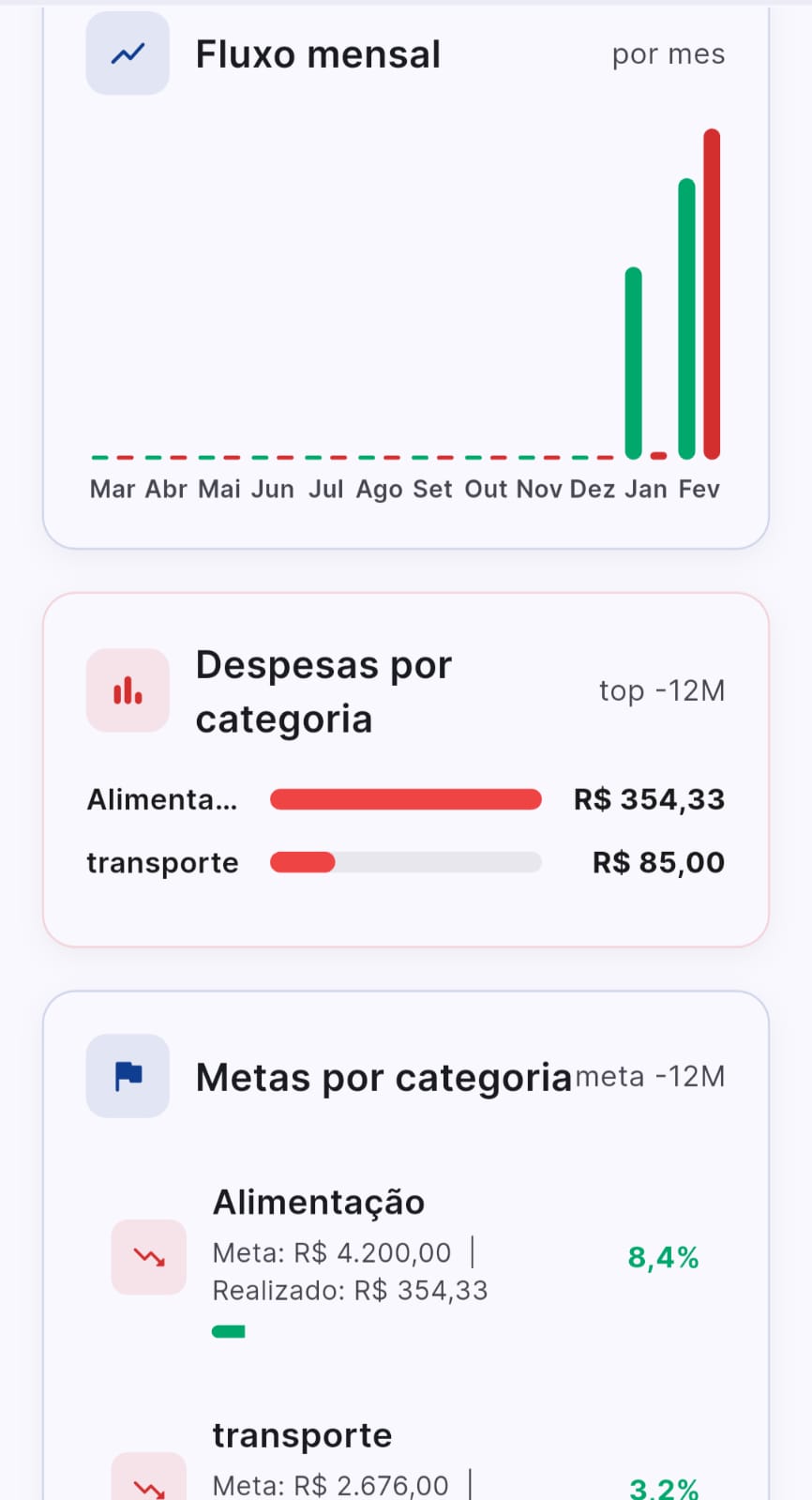Open the transporte goal details
Image resolution: width=812 pixels, height=1500 pixels.
tap(302, 1434)
